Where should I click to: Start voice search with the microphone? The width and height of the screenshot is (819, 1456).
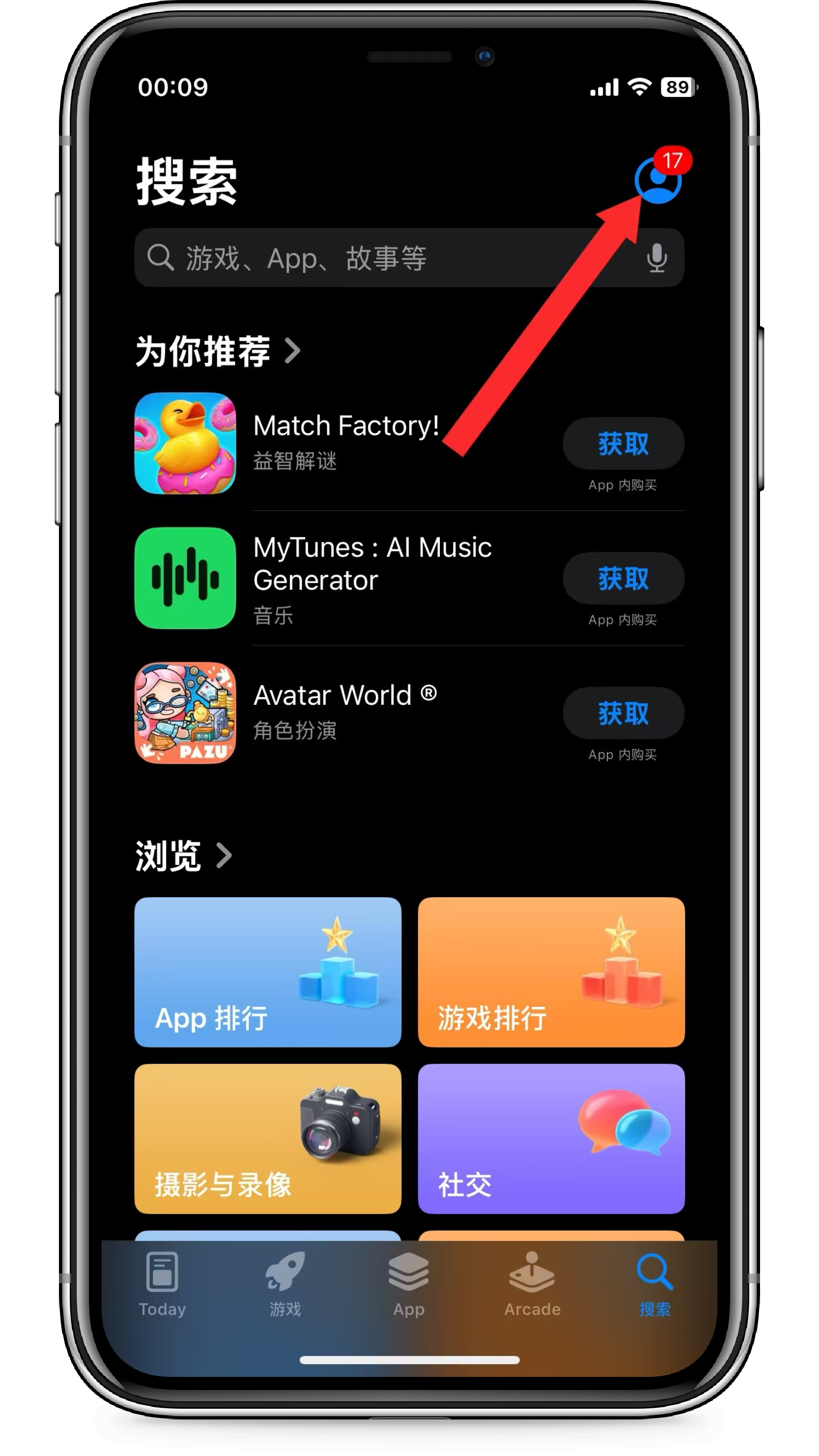pos(656,258)
